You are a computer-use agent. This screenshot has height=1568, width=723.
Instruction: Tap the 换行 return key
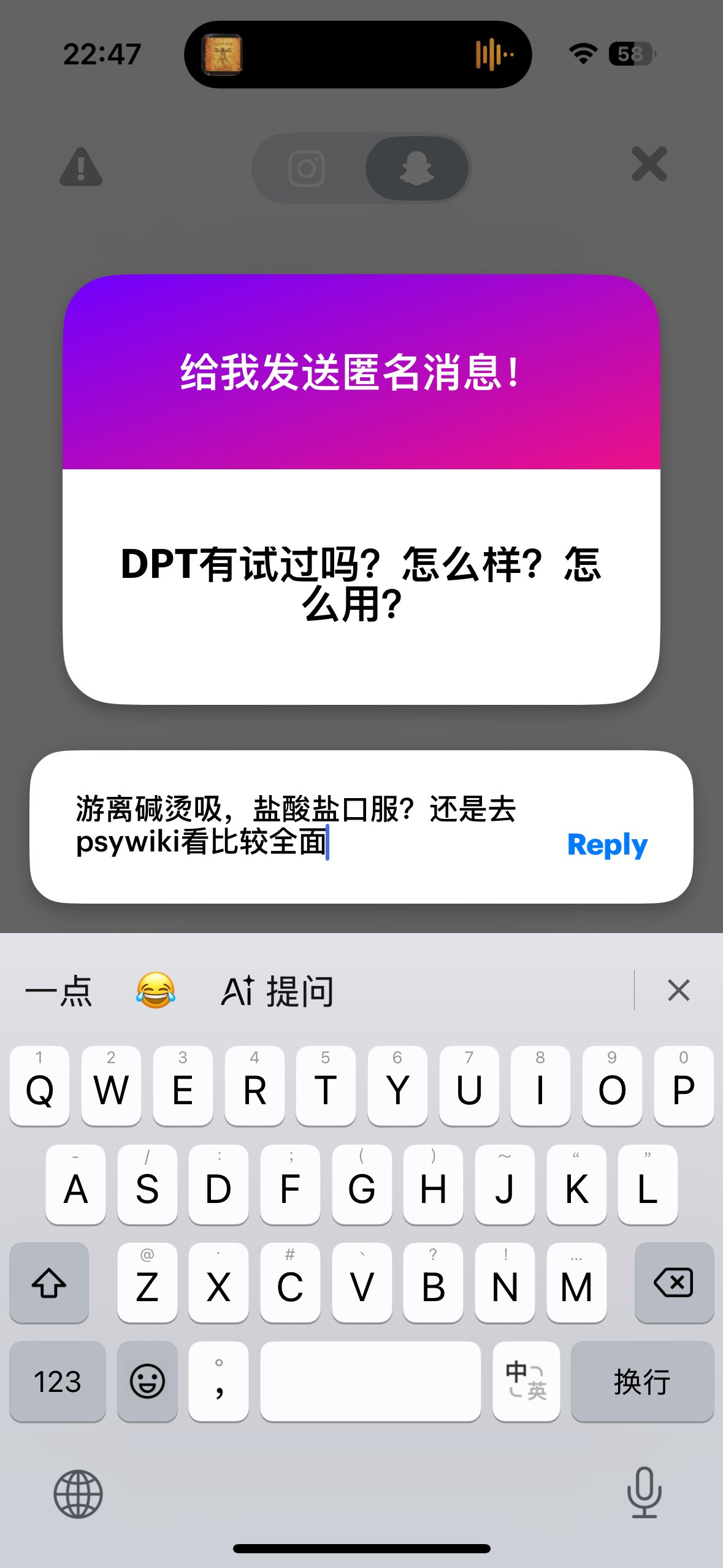642,1381
